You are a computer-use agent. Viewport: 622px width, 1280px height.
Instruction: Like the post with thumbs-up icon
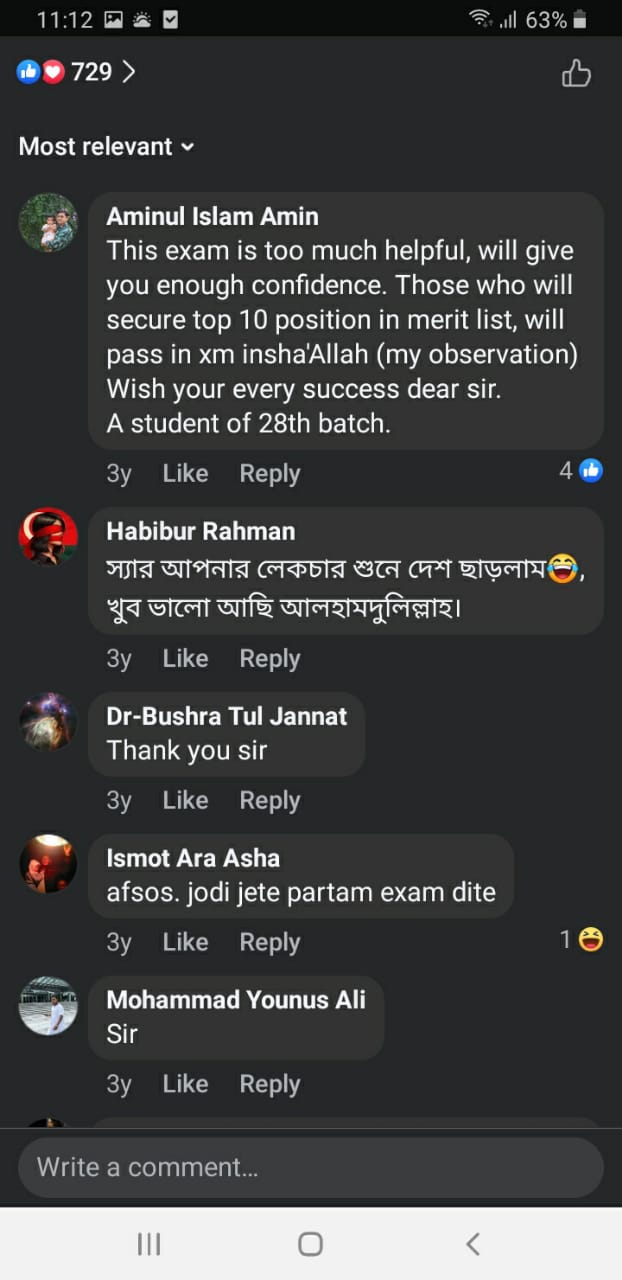coord(576,73)
